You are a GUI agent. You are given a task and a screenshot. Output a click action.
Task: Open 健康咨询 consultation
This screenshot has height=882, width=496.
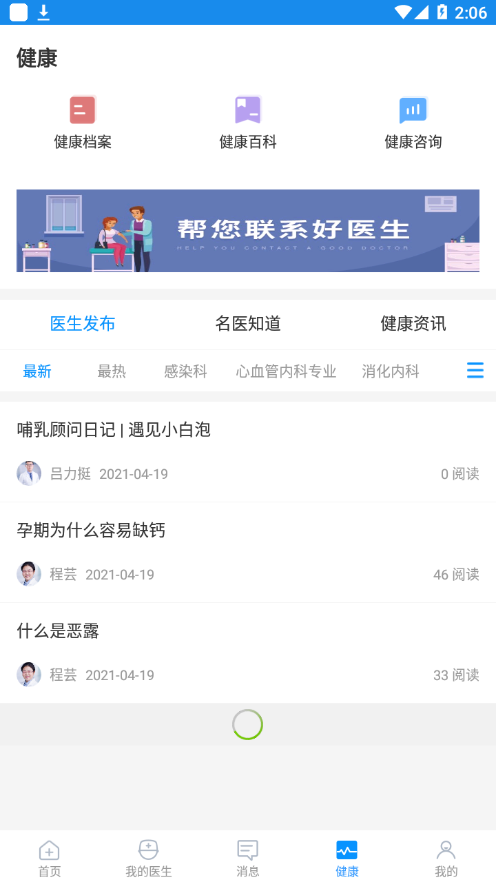click(413, 123)
